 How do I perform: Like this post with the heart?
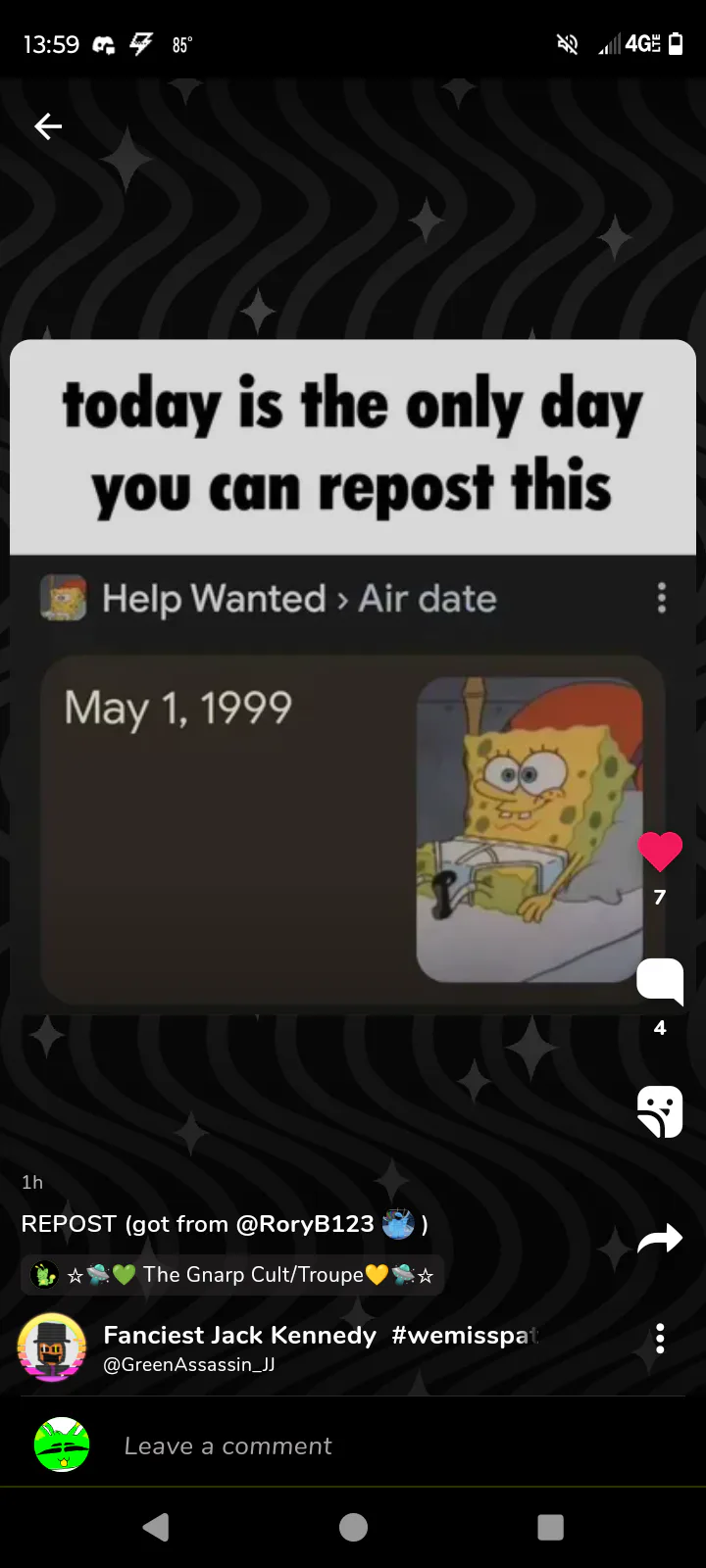click(660, 851)
